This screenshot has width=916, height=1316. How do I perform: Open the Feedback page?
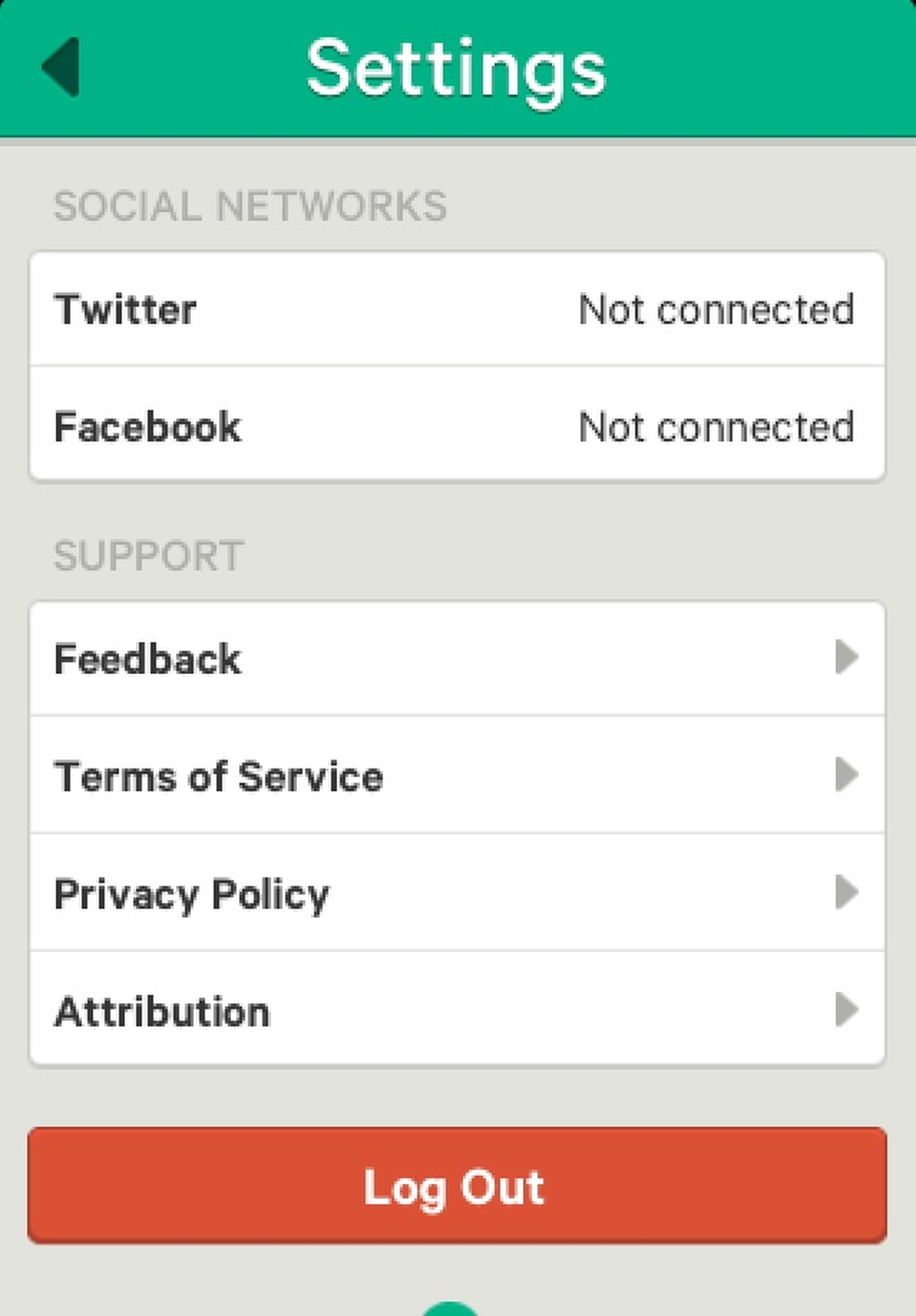[x=456, y=659]
